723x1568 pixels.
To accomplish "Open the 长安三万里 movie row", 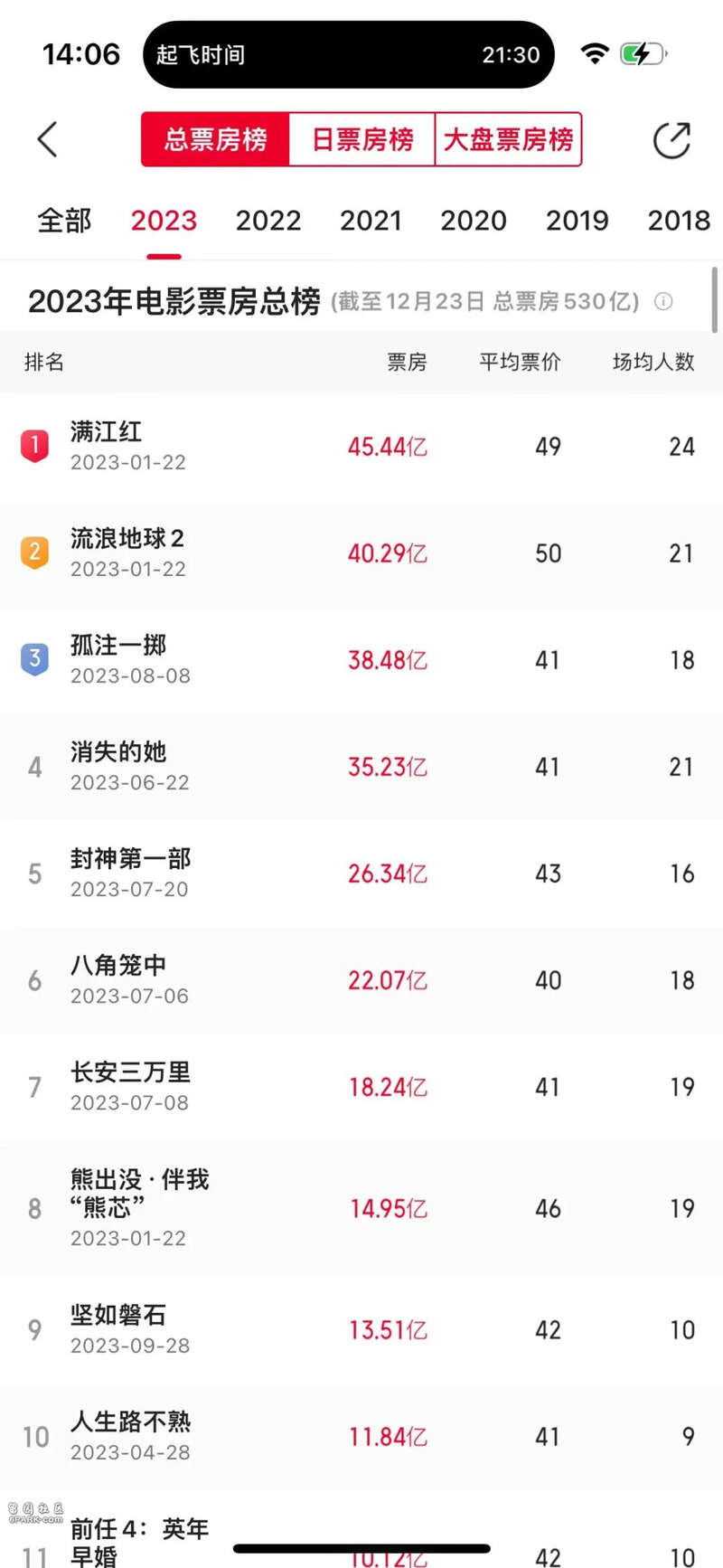I will click(x=361, y=1087).
